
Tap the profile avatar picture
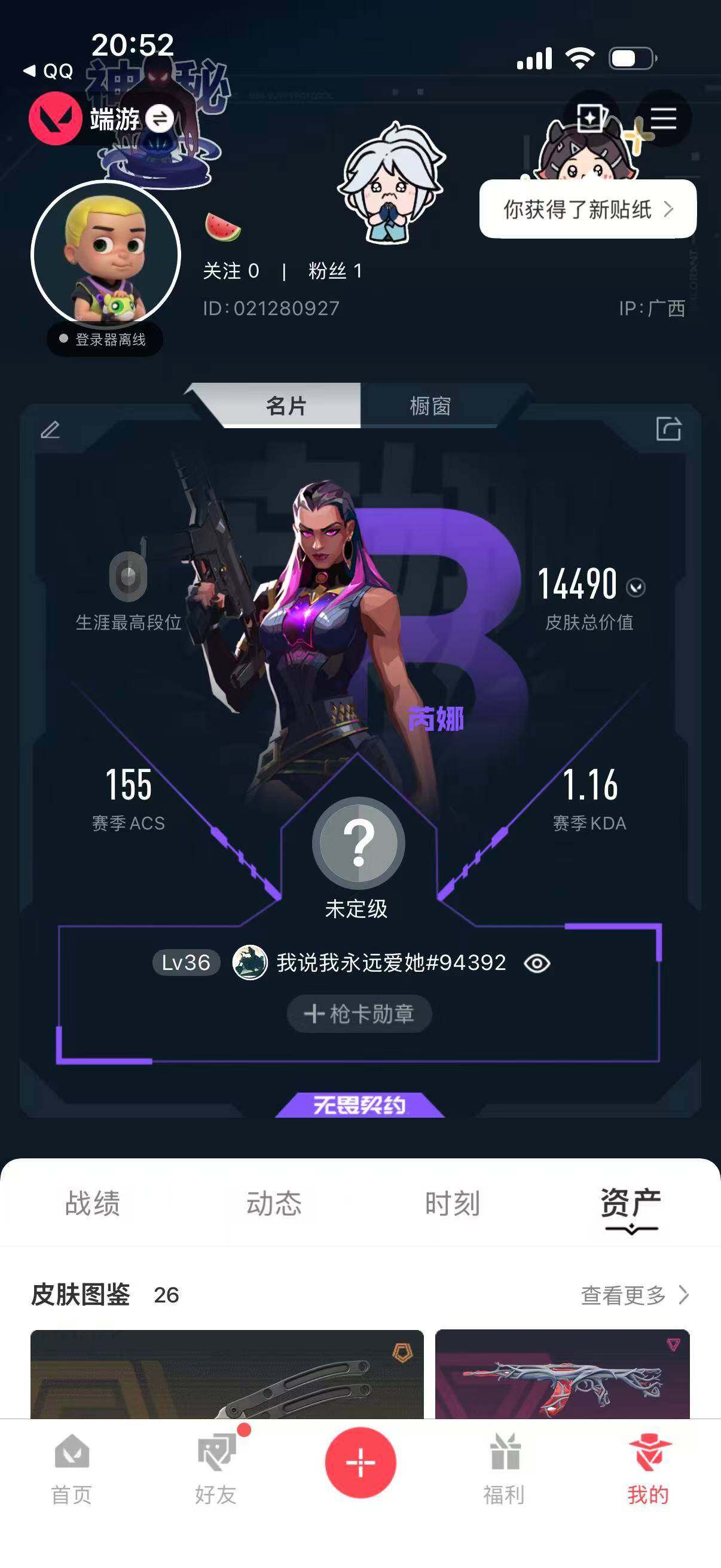coord(106,254)
